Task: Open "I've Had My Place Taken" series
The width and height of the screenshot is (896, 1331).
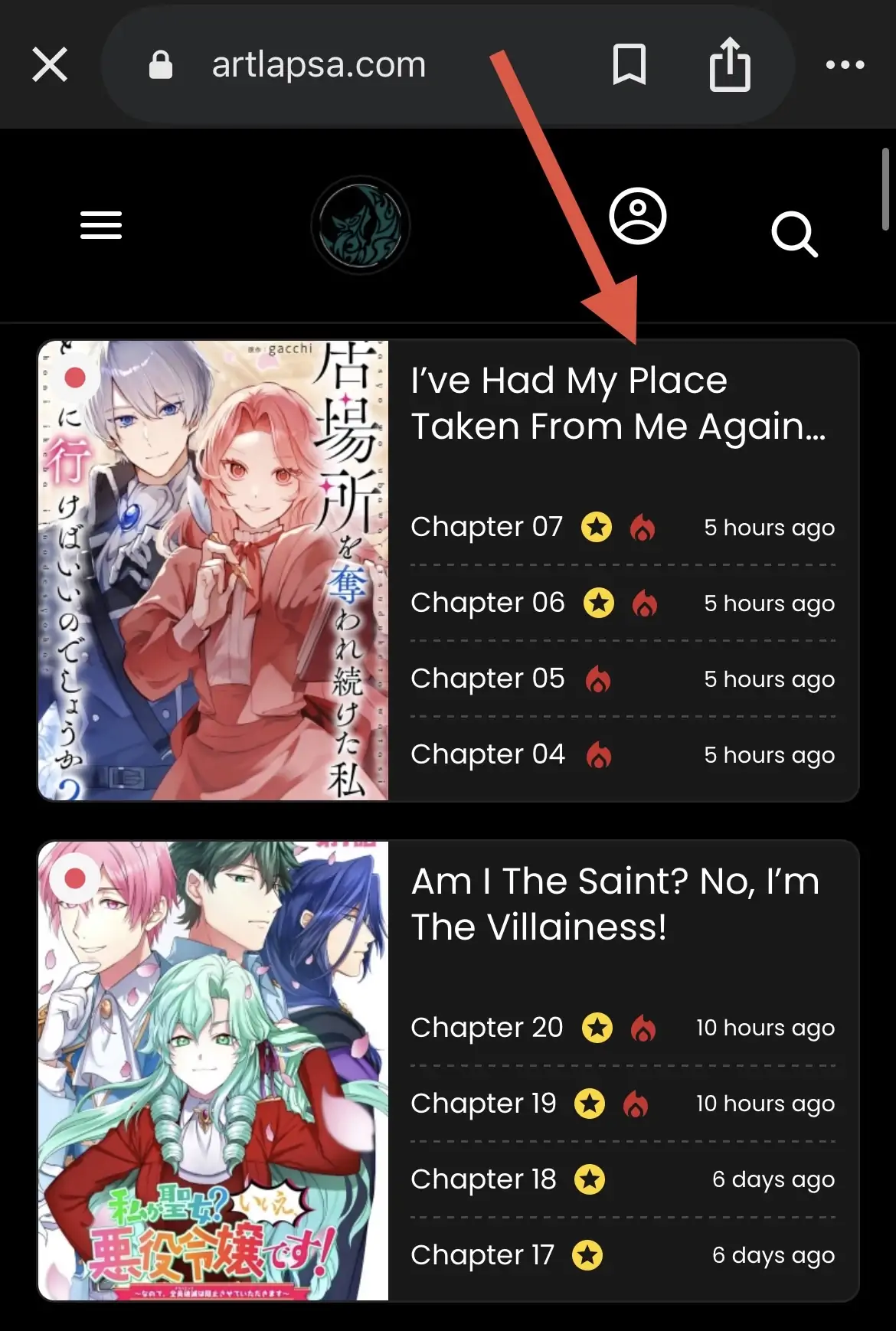Action: click(x=617, y=404)
